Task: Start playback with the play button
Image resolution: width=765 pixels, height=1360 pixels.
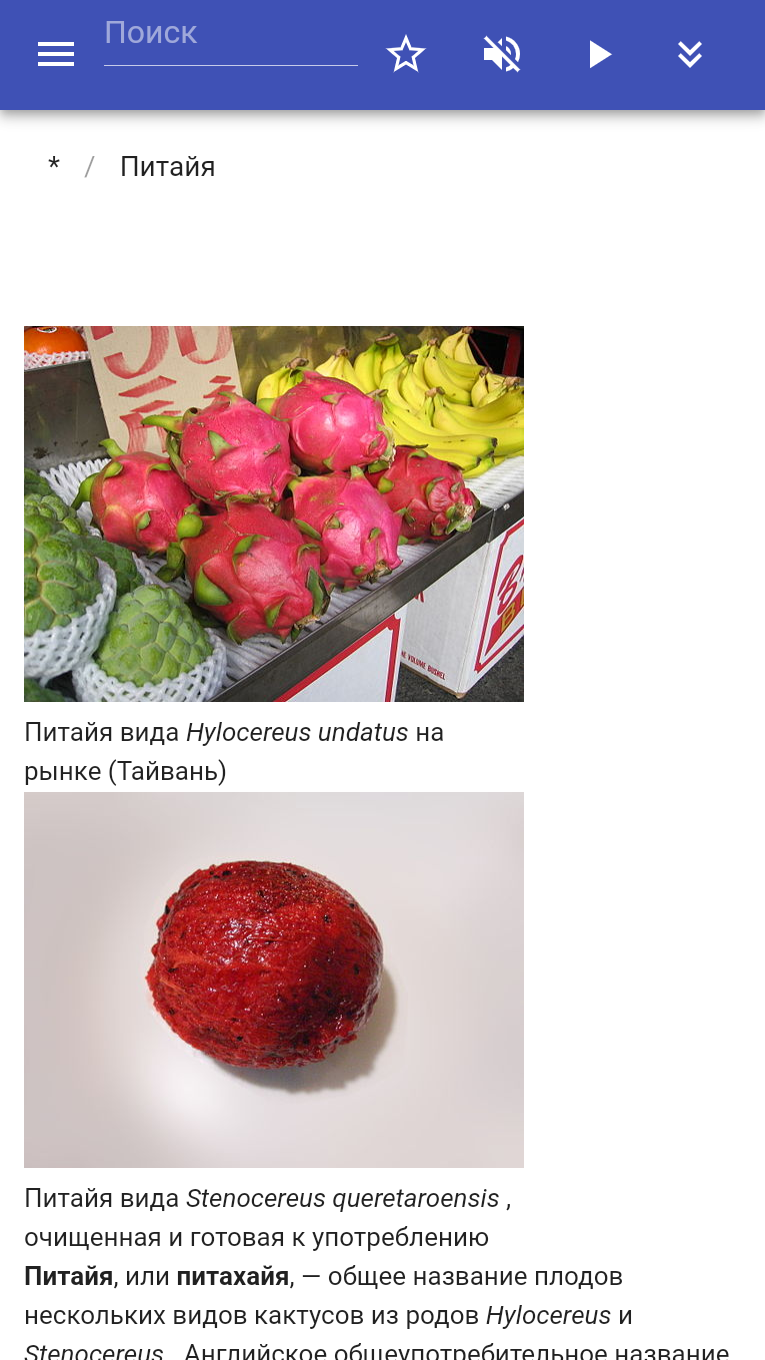Action: point(599,54)
